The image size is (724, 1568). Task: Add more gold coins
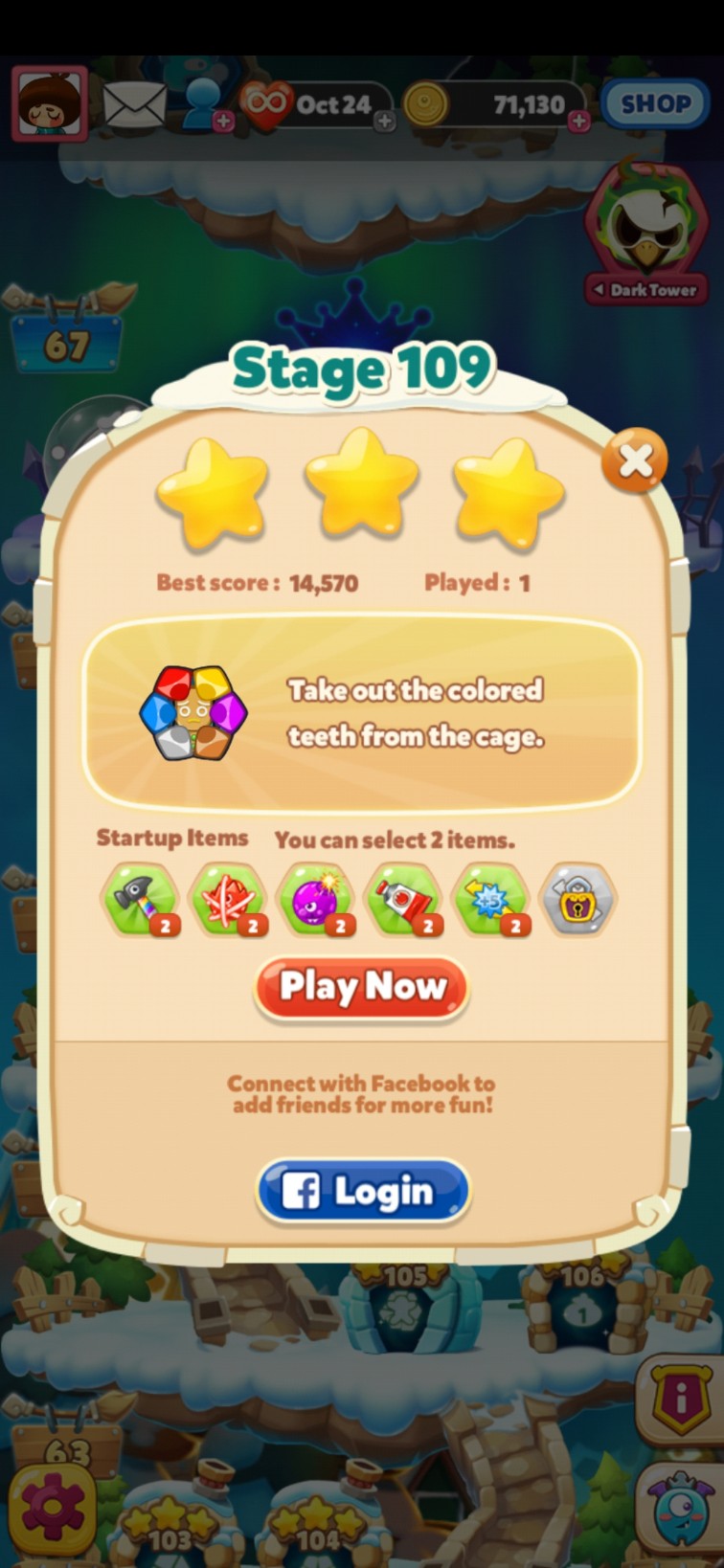pyautogui.click(x=579, y=121)
